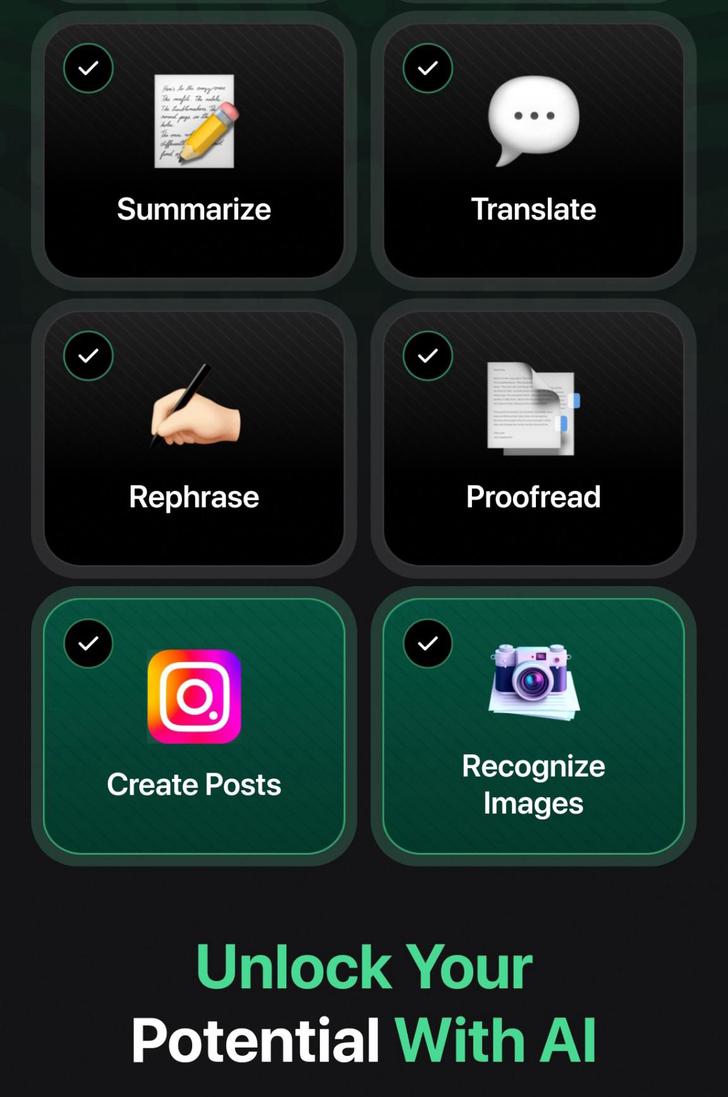Toggle off the Translate checkmark
The image size is (728, 1097).
(428, 68)
